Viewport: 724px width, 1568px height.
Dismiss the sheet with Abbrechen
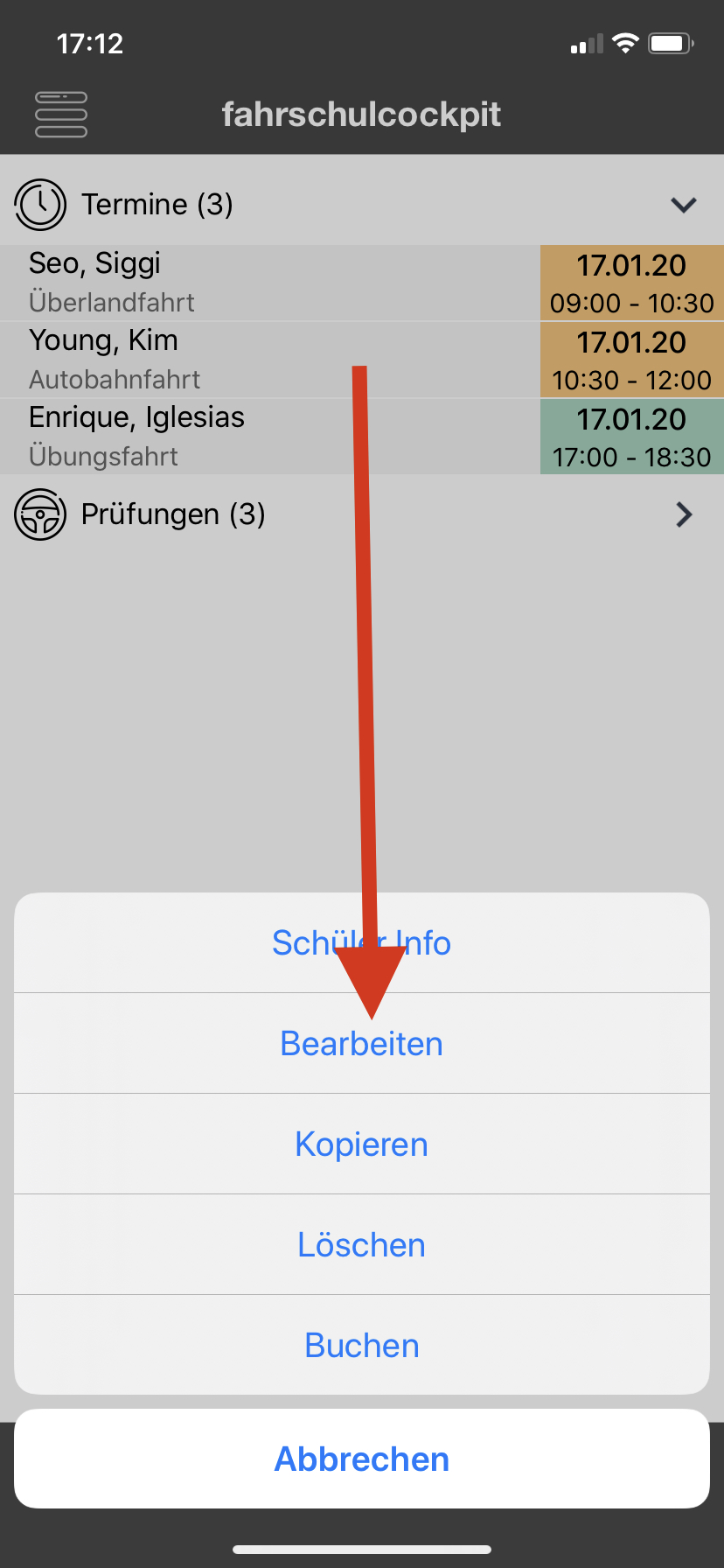point(361,1459)
